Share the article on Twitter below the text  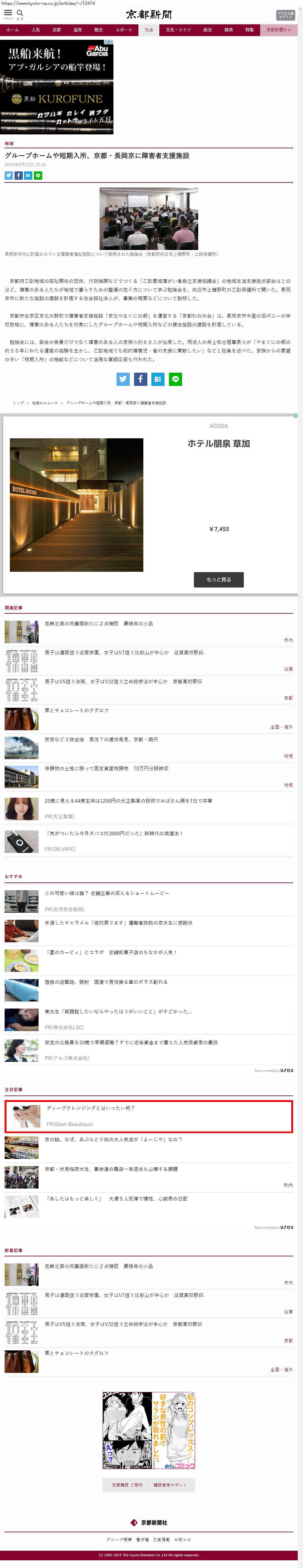[x=123, y=379]
